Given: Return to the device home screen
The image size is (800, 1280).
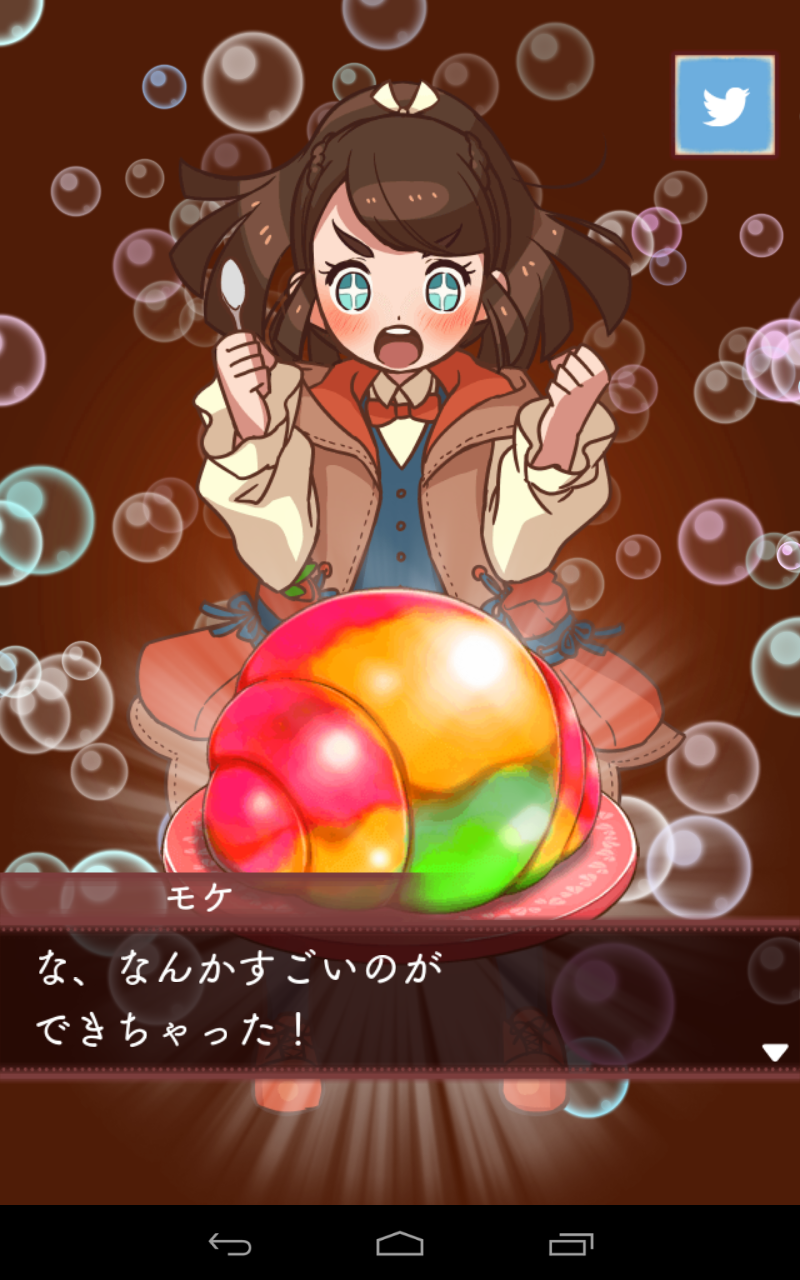Looking at the screenshot, I should coord(400,1244).
